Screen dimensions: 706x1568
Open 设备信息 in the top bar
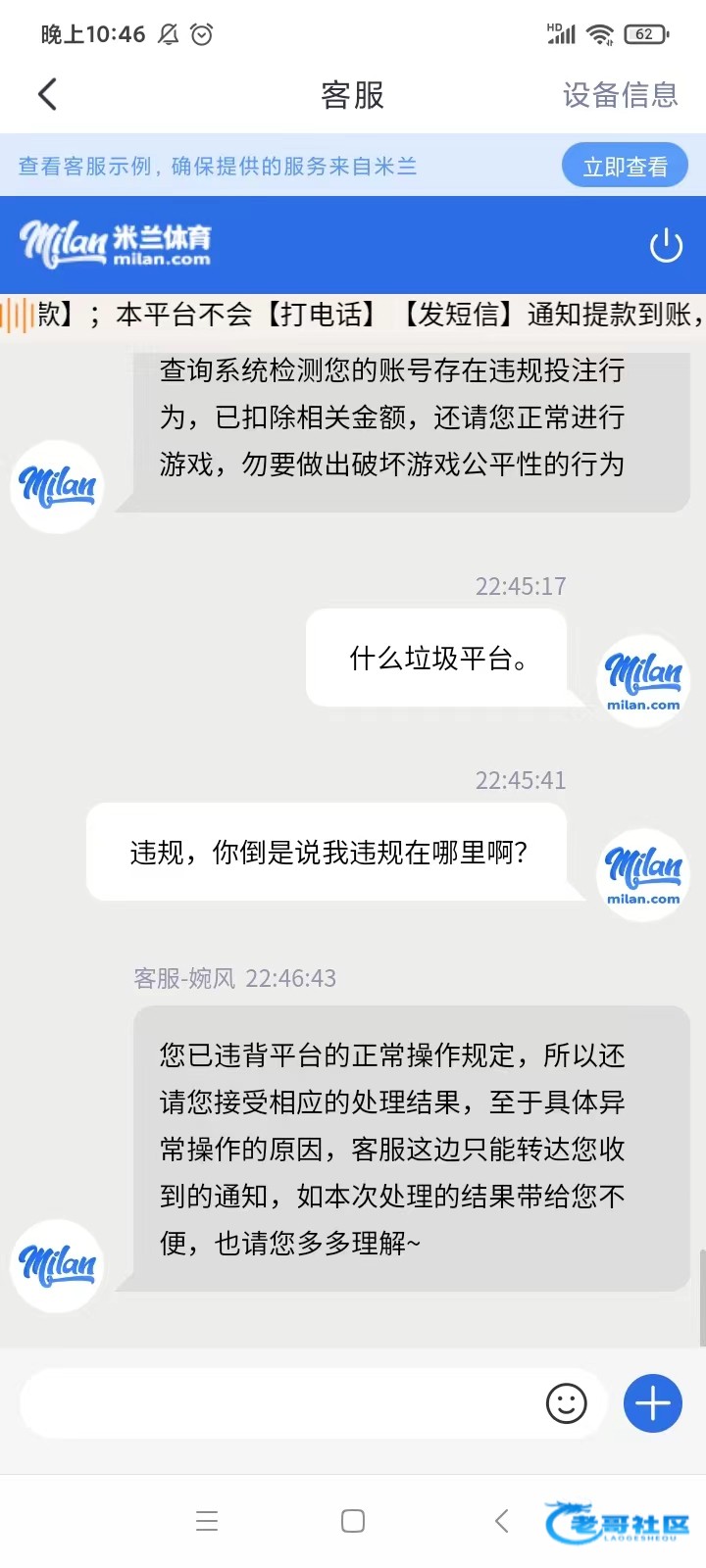[620, 95]
